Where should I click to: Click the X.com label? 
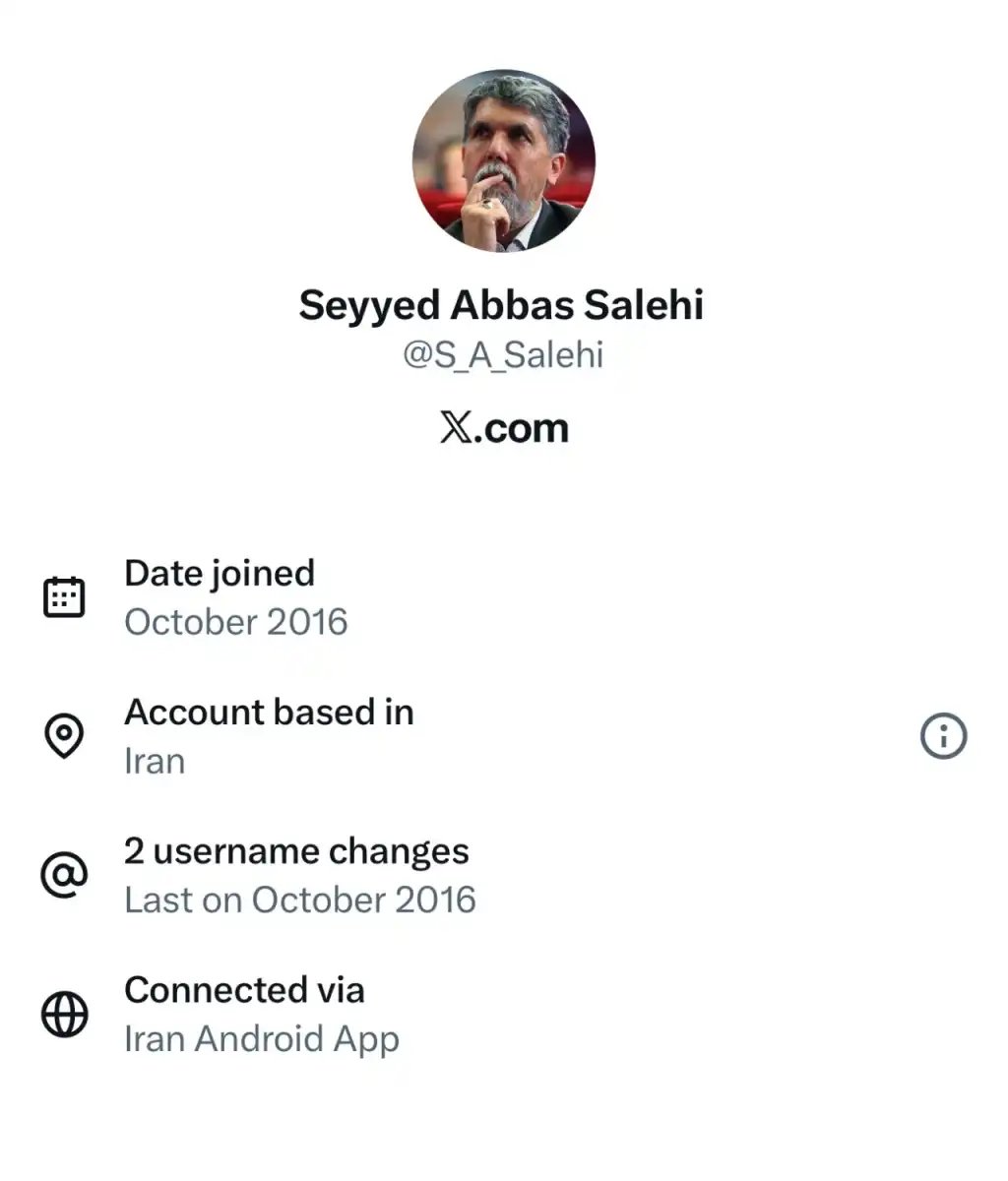tap(503, 426)
